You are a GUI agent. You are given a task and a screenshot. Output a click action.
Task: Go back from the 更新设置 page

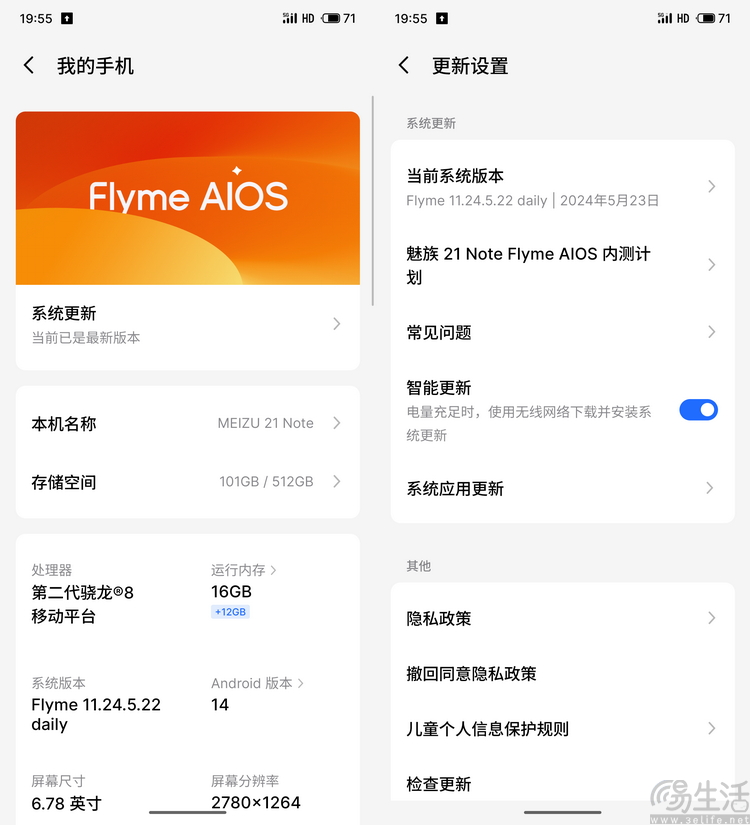pyautogui.click(x=404, y=65)
